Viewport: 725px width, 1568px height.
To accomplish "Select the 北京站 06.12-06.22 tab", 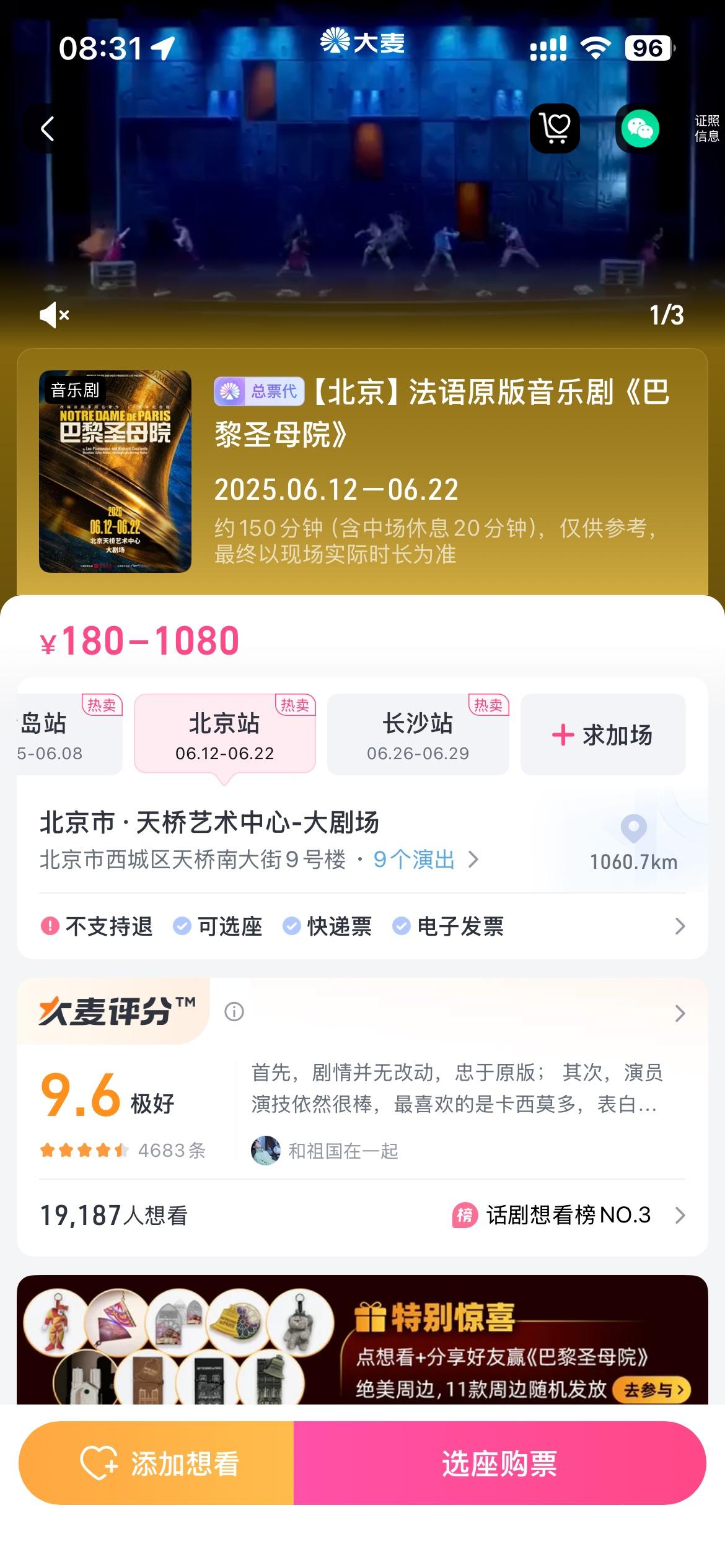I will tap(225, 734).
